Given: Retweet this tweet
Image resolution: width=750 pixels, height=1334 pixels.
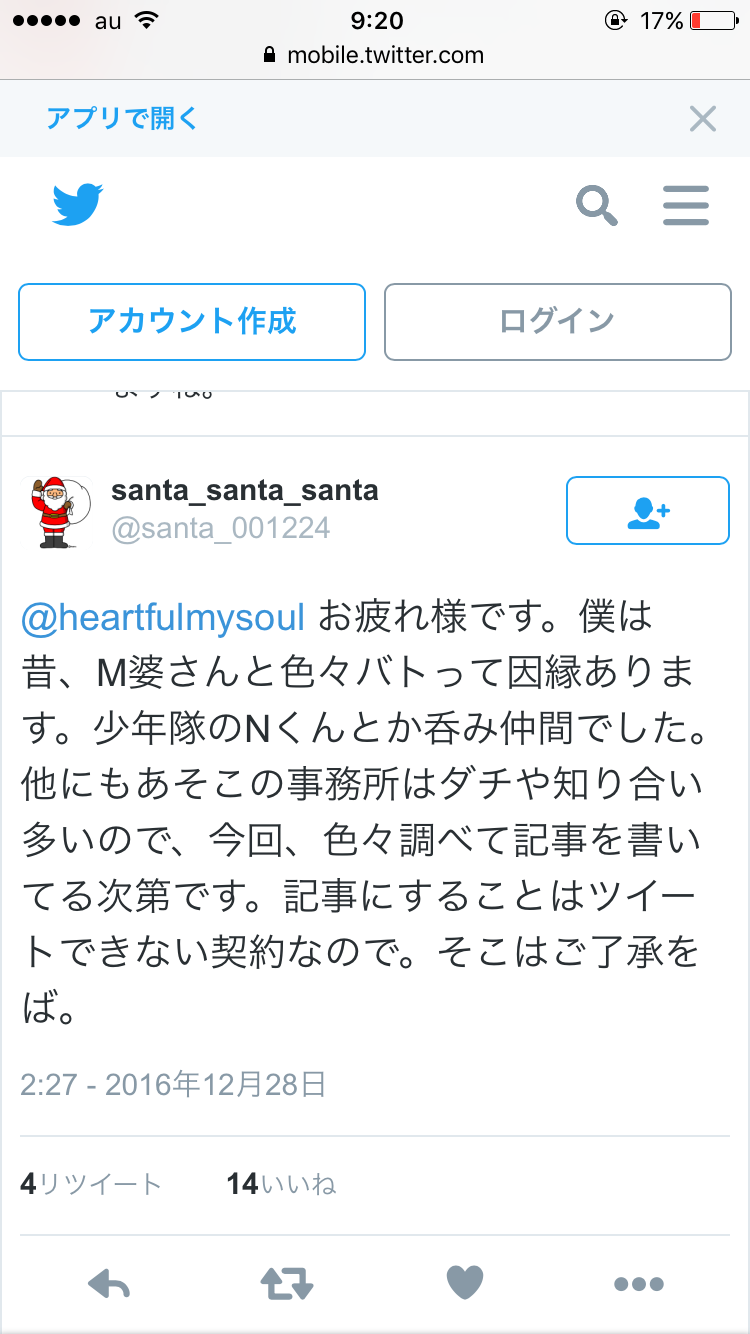Looking at the screenshot, I should coord(287,1282).
